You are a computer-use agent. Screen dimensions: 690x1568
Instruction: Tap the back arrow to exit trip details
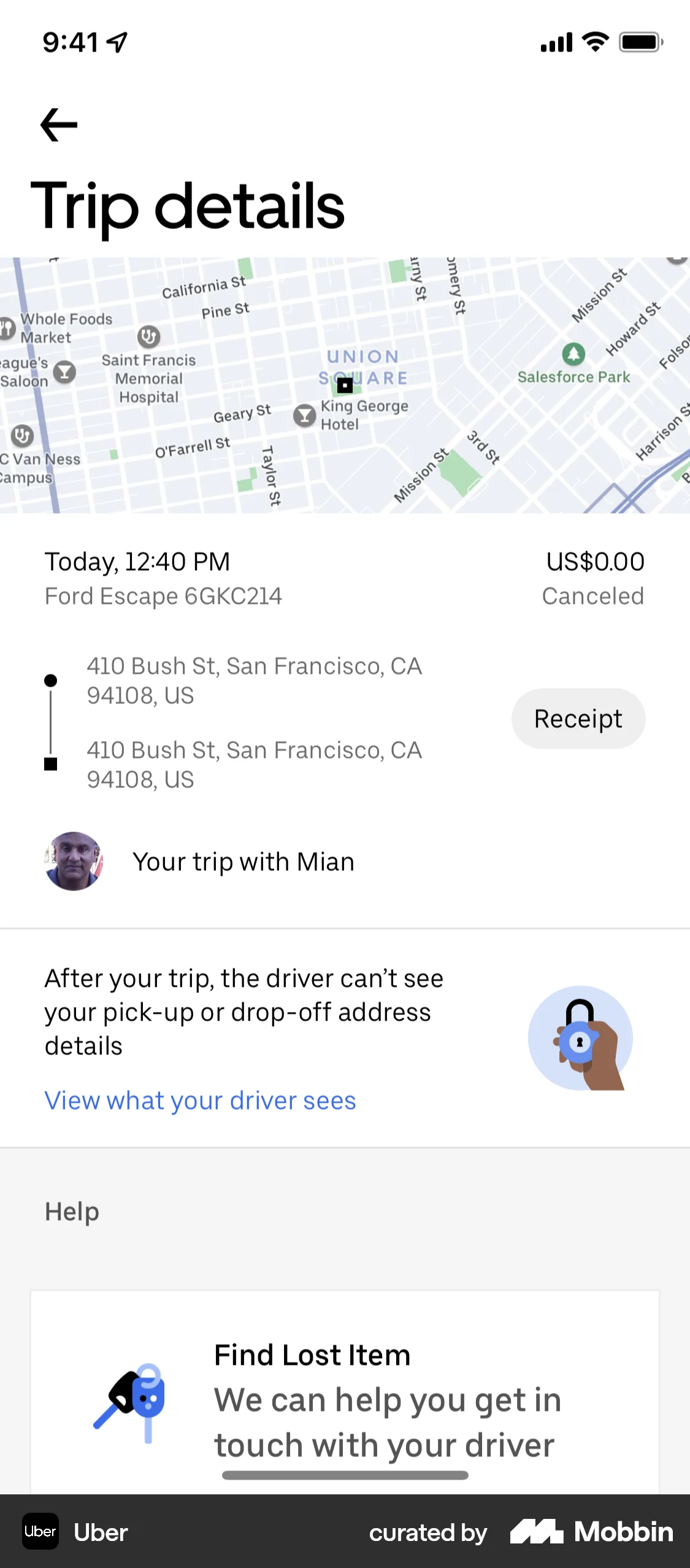(59, 125)
